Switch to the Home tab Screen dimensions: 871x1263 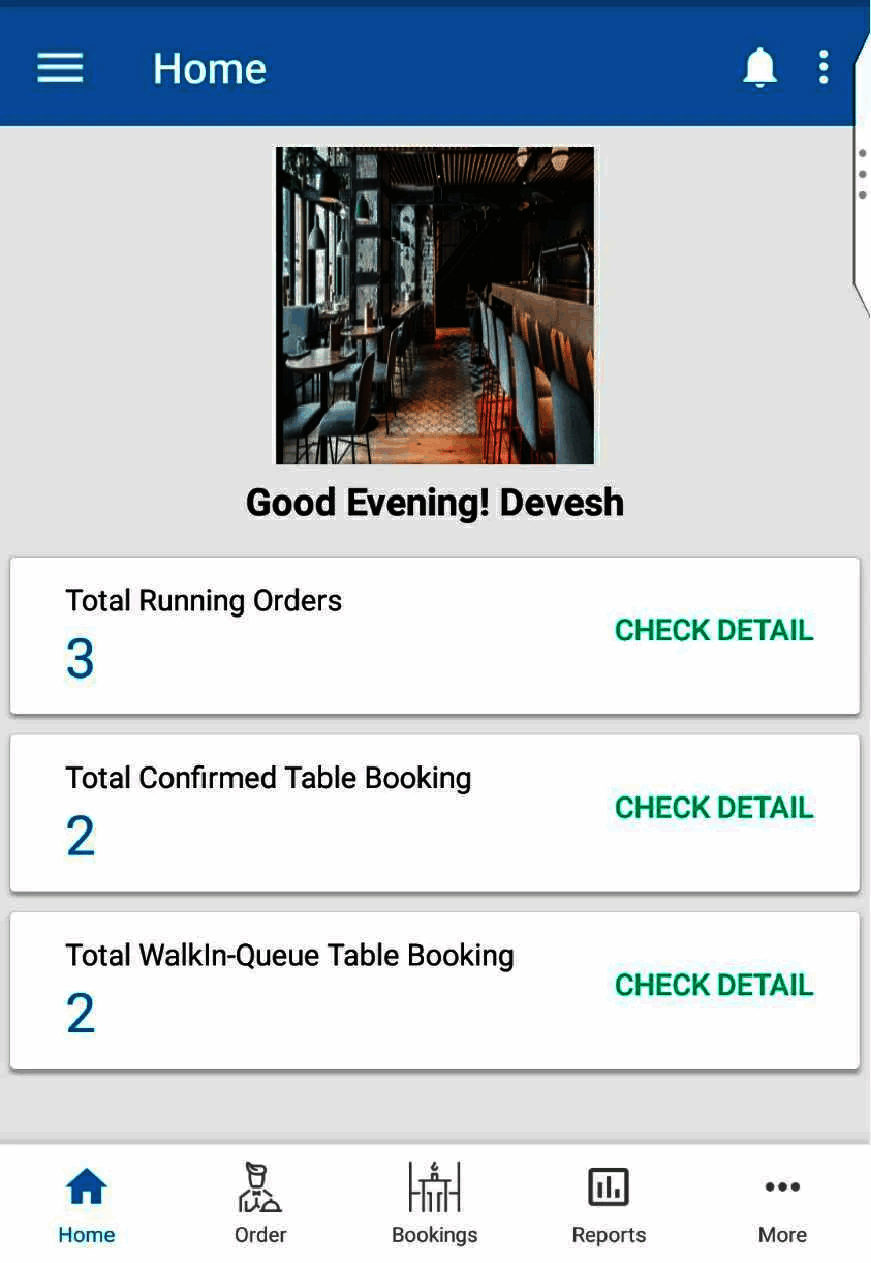pos(87,1204)
